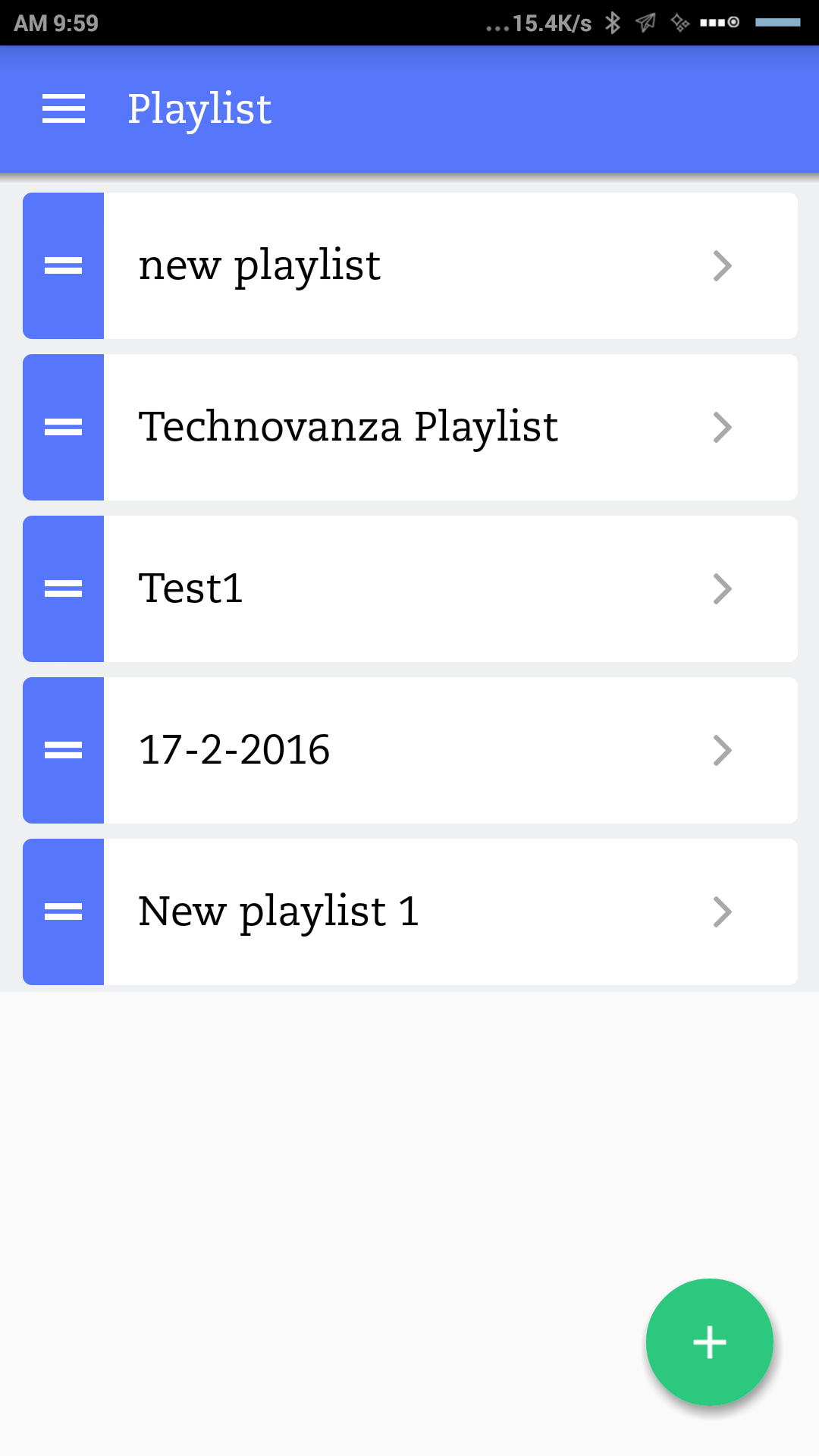The height and width of the screenshot is (1456, 819).
Task: Add a new playlist with plus button
Action: (x=709, y=1341)
